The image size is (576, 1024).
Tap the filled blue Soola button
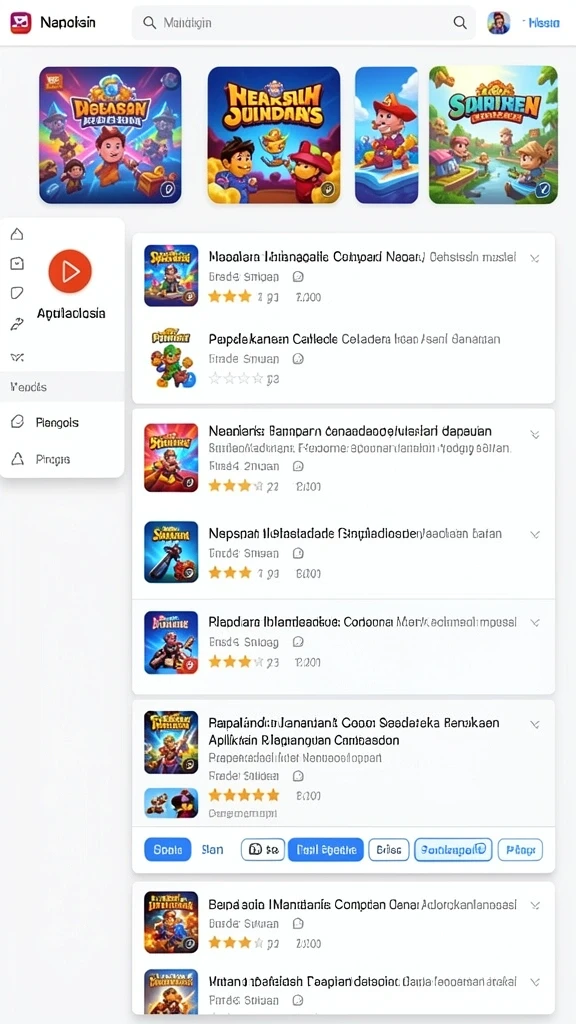pos(167,850)
